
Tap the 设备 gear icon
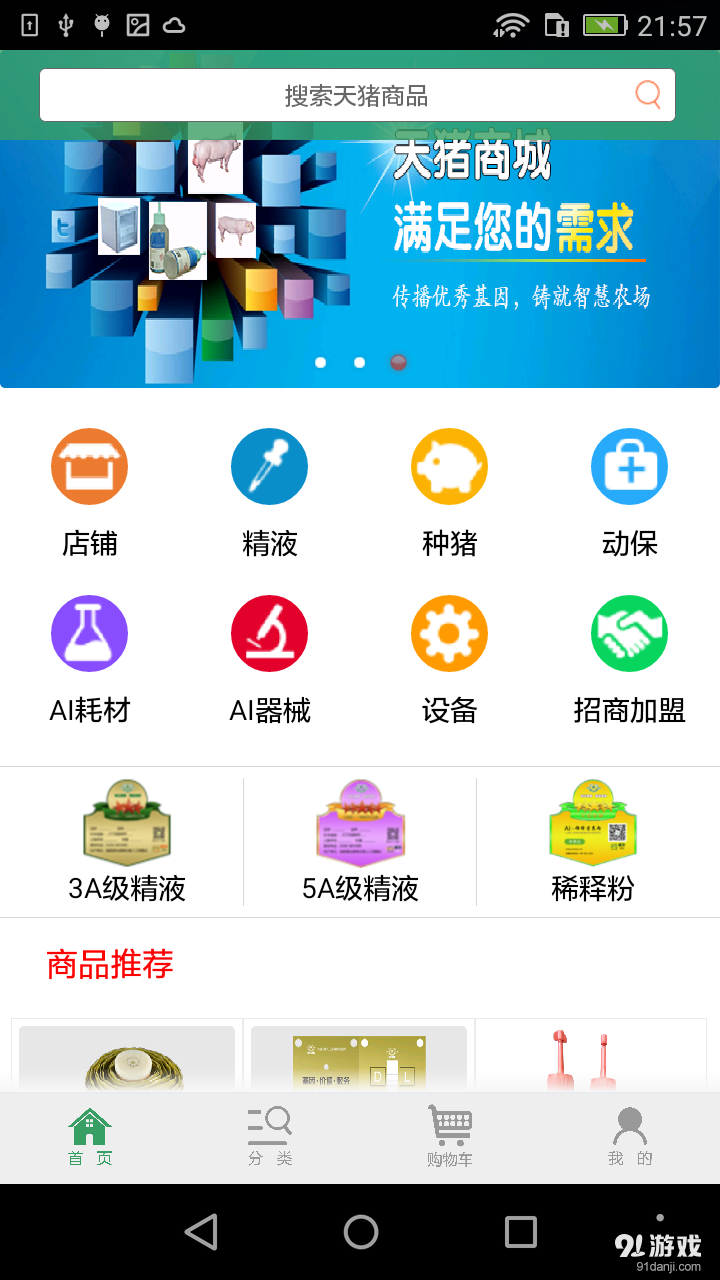pos(449,633)
